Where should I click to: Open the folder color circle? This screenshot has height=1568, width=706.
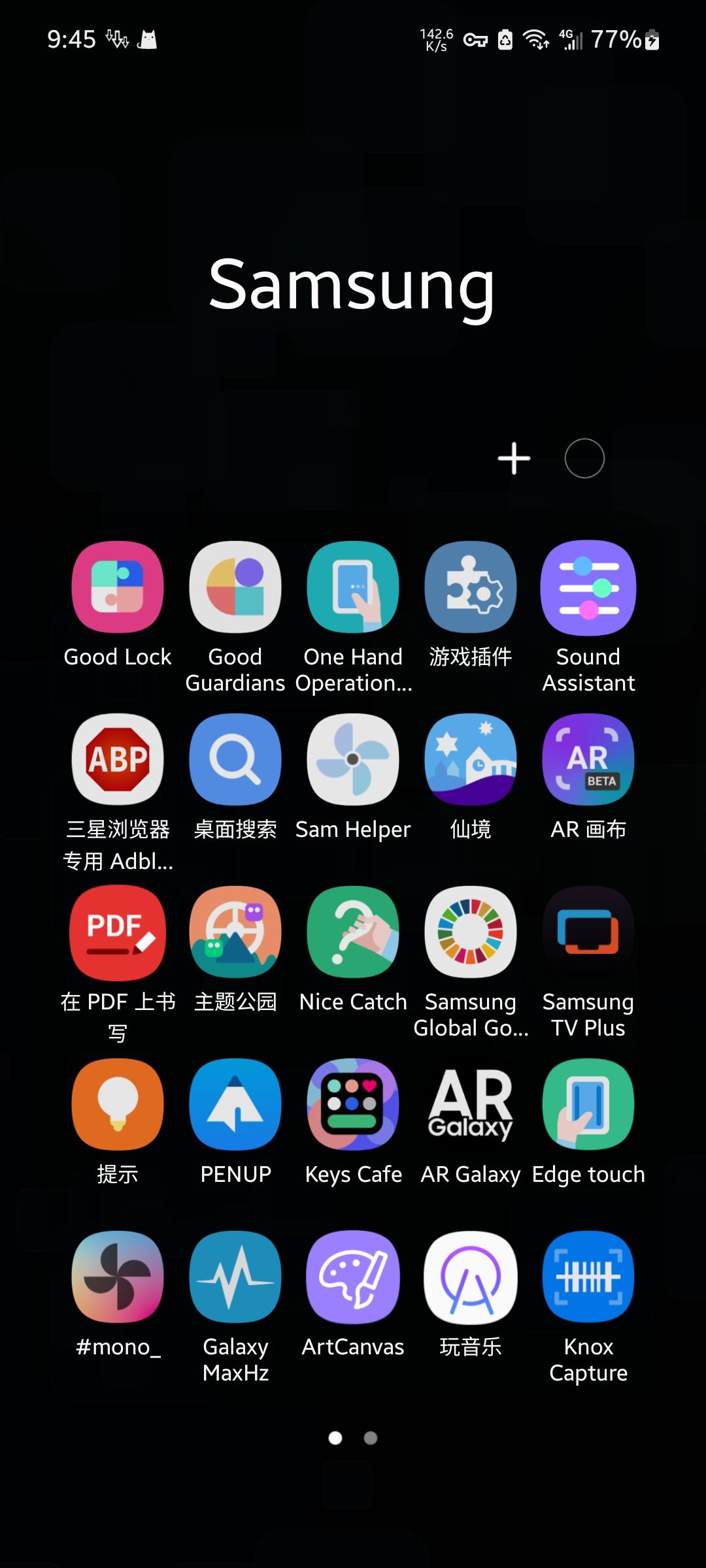[x=584, y=458]
